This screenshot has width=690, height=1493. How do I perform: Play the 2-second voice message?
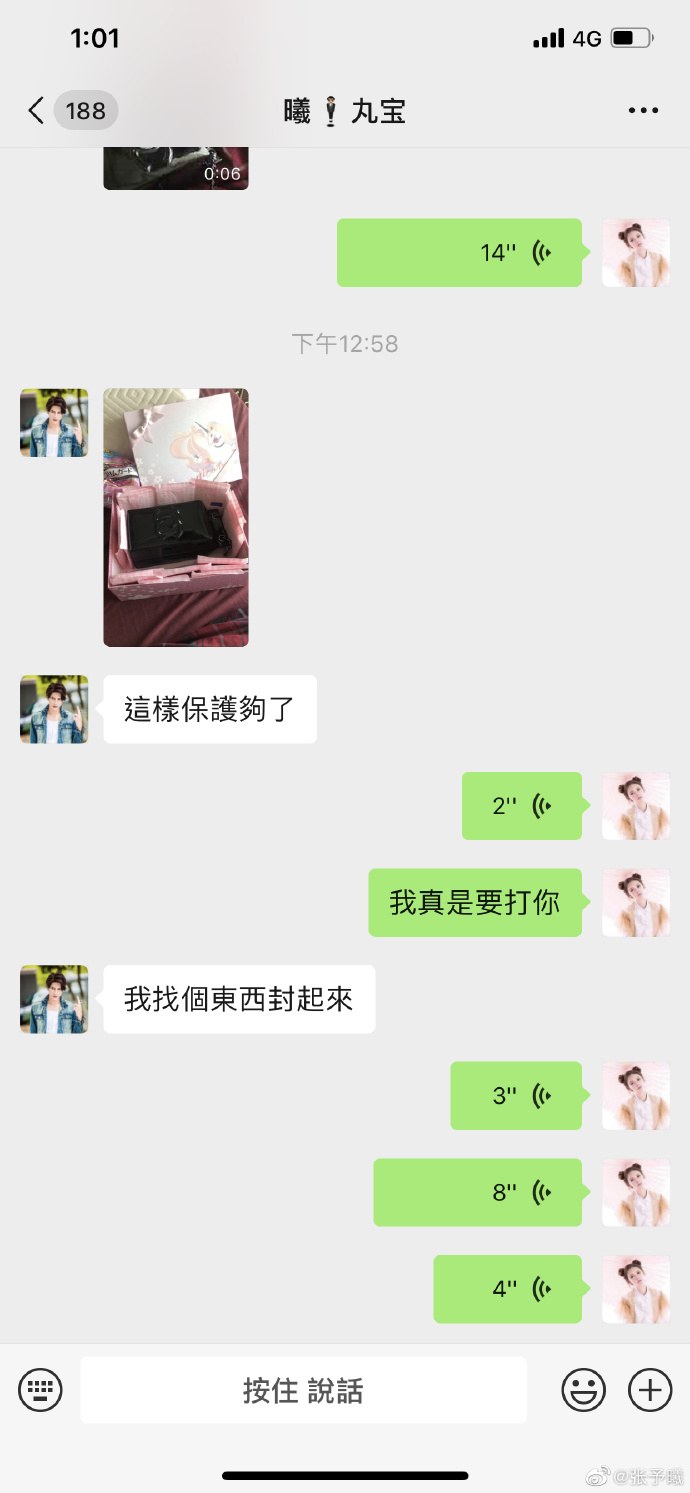521,806
